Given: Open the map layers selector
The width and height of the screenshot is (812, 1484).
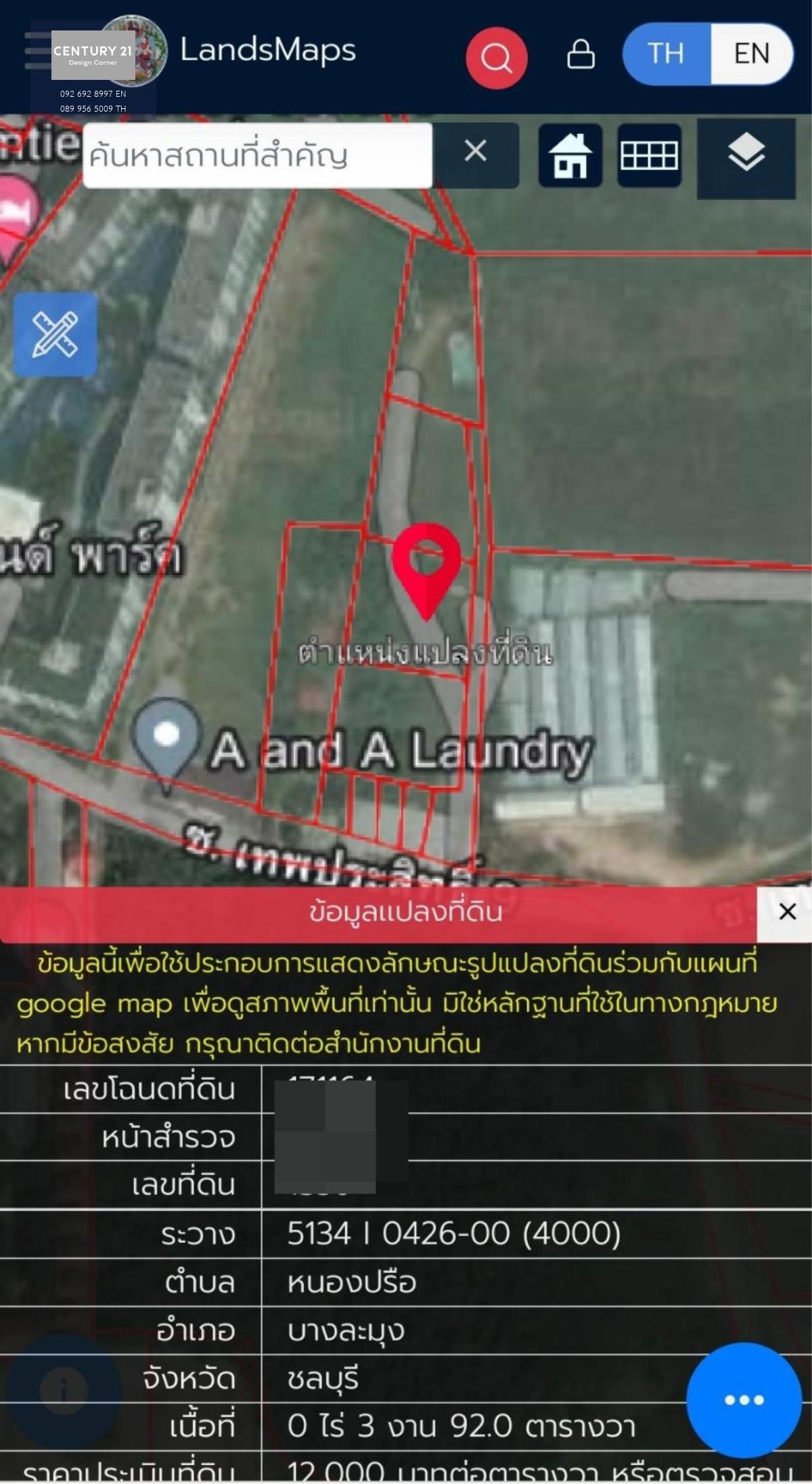Looking at the screenshot, I should 746,158.
